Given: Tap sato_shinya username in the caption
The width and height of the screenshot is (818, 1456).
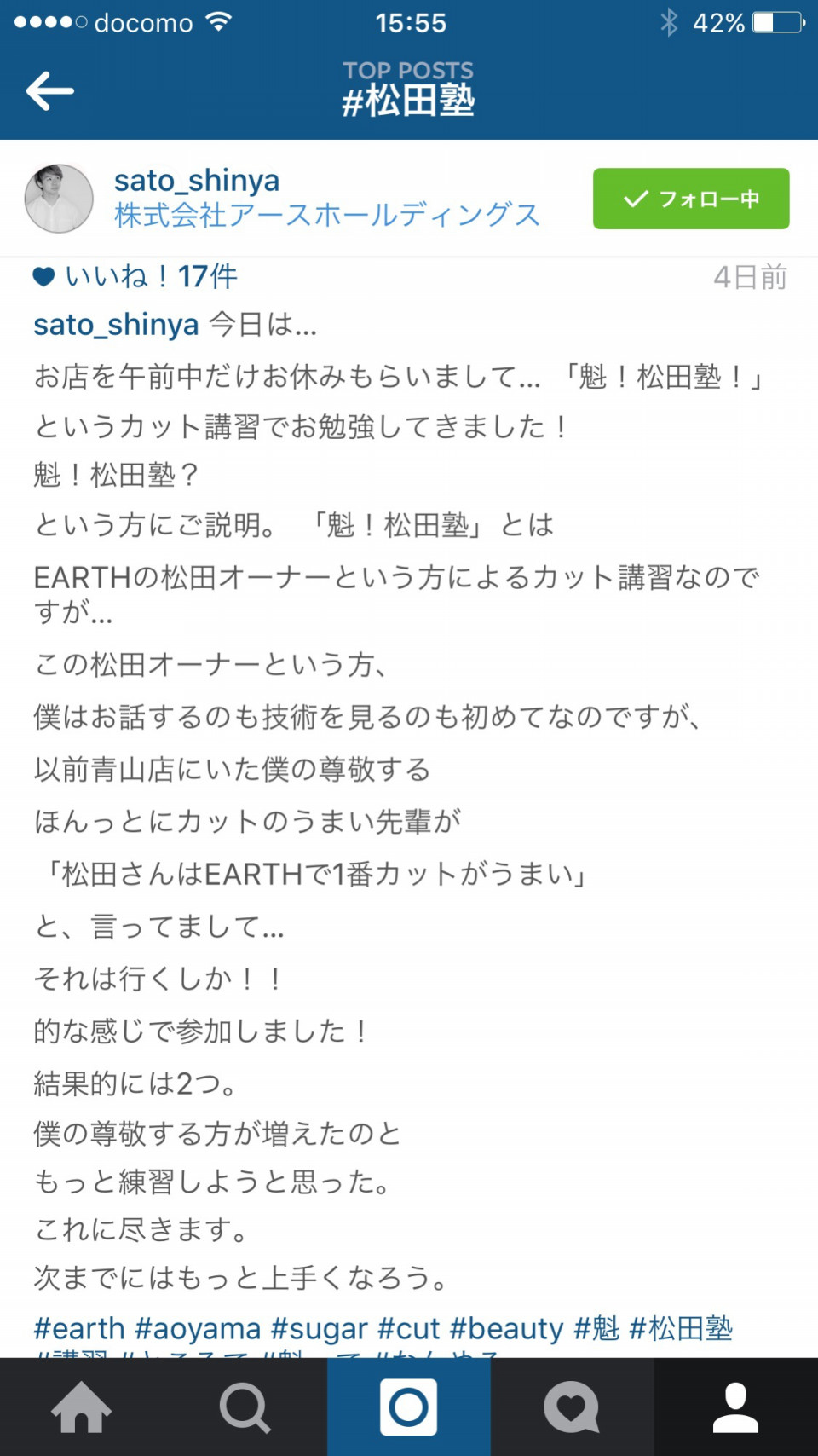Looking at the screenshot, I should (116, 325).
